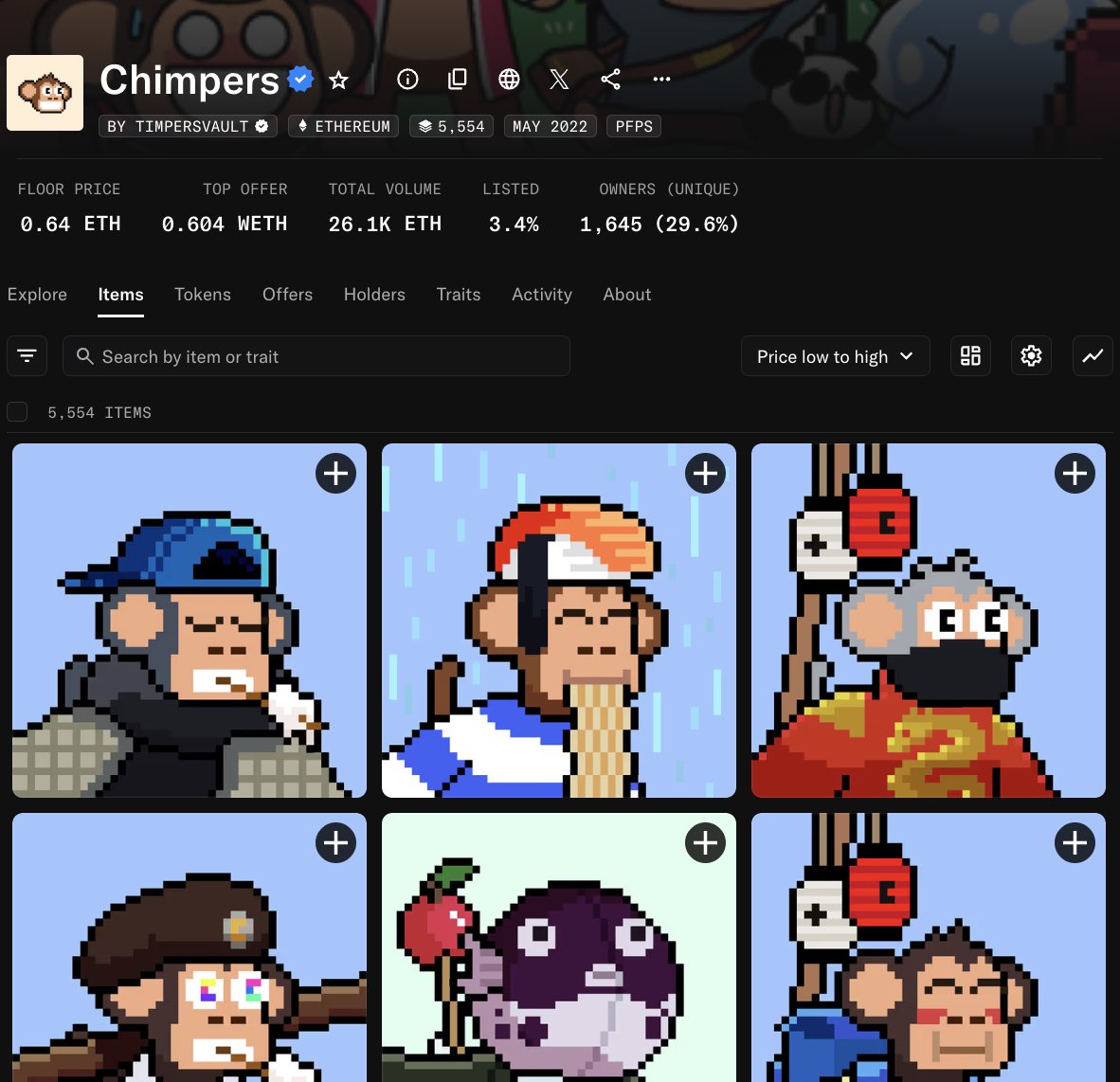The image size is (1120, 1082).
Task: Open the collection info icon
Action: click(407, 80)
